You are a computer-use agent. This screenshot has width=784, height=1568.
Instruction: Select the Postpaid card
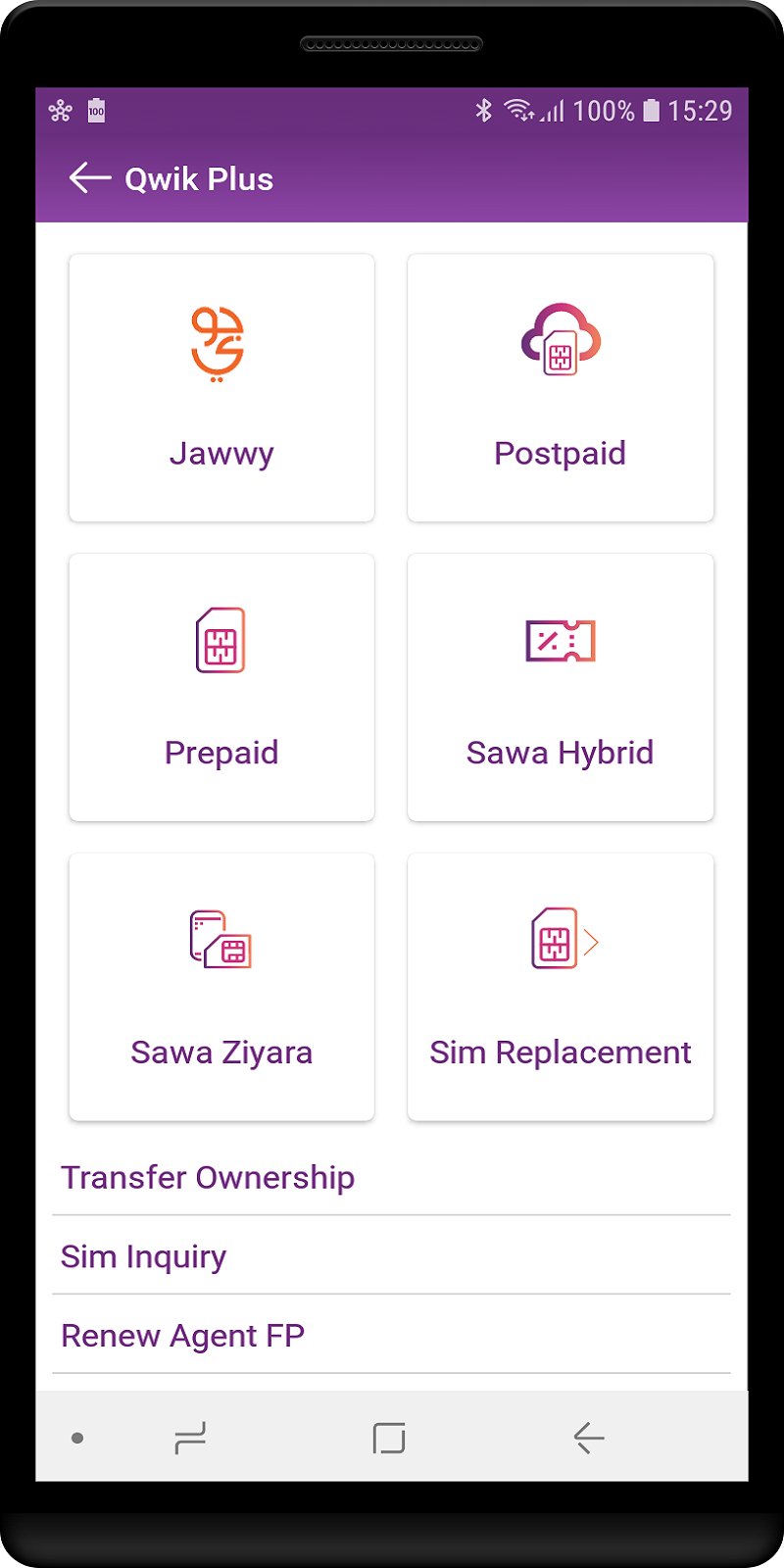(560, 388)
